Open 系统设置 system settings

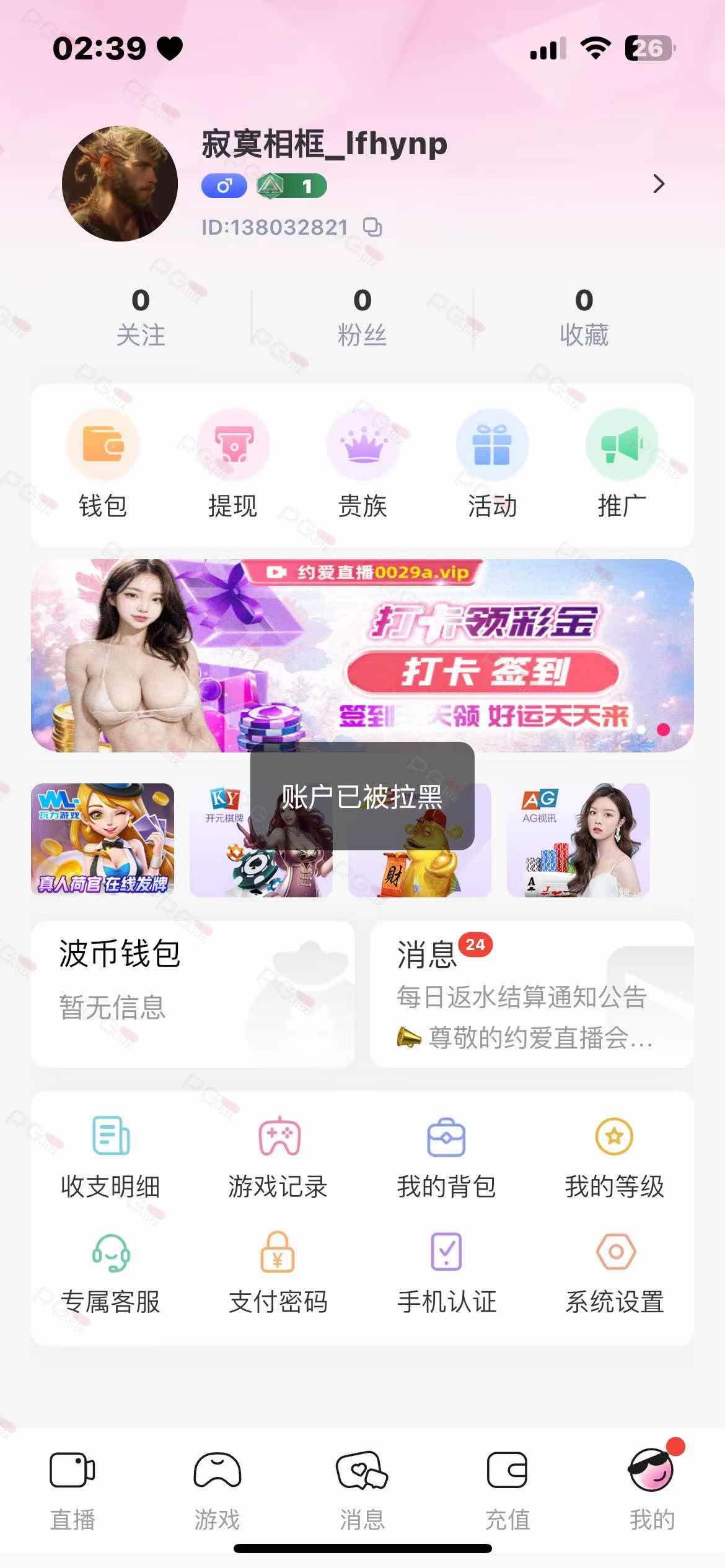615,1273
